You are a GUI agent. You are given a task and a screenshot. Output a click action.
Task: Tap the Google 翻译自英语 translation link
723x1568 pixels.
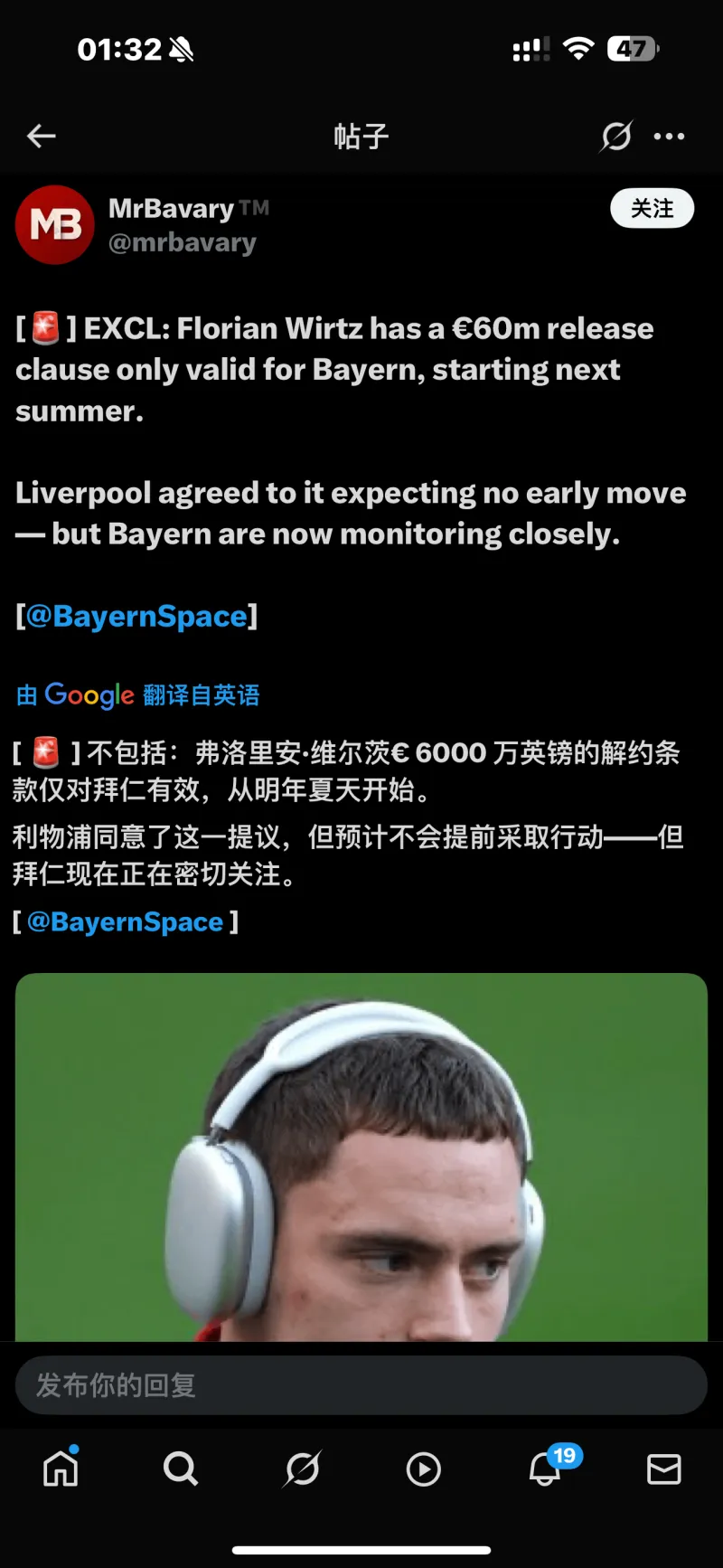point(138,694)
